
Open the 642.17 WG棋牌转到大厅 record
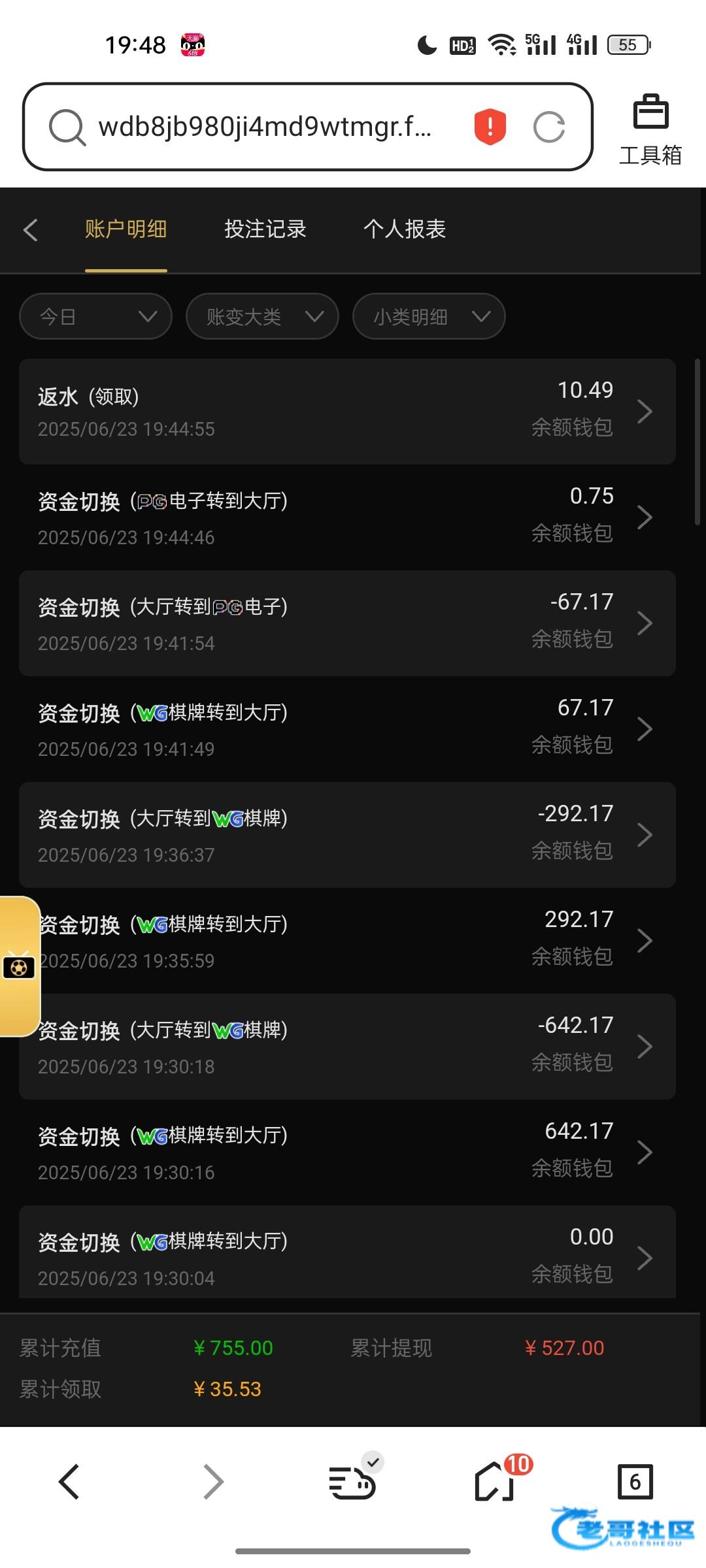(347, 1152)
